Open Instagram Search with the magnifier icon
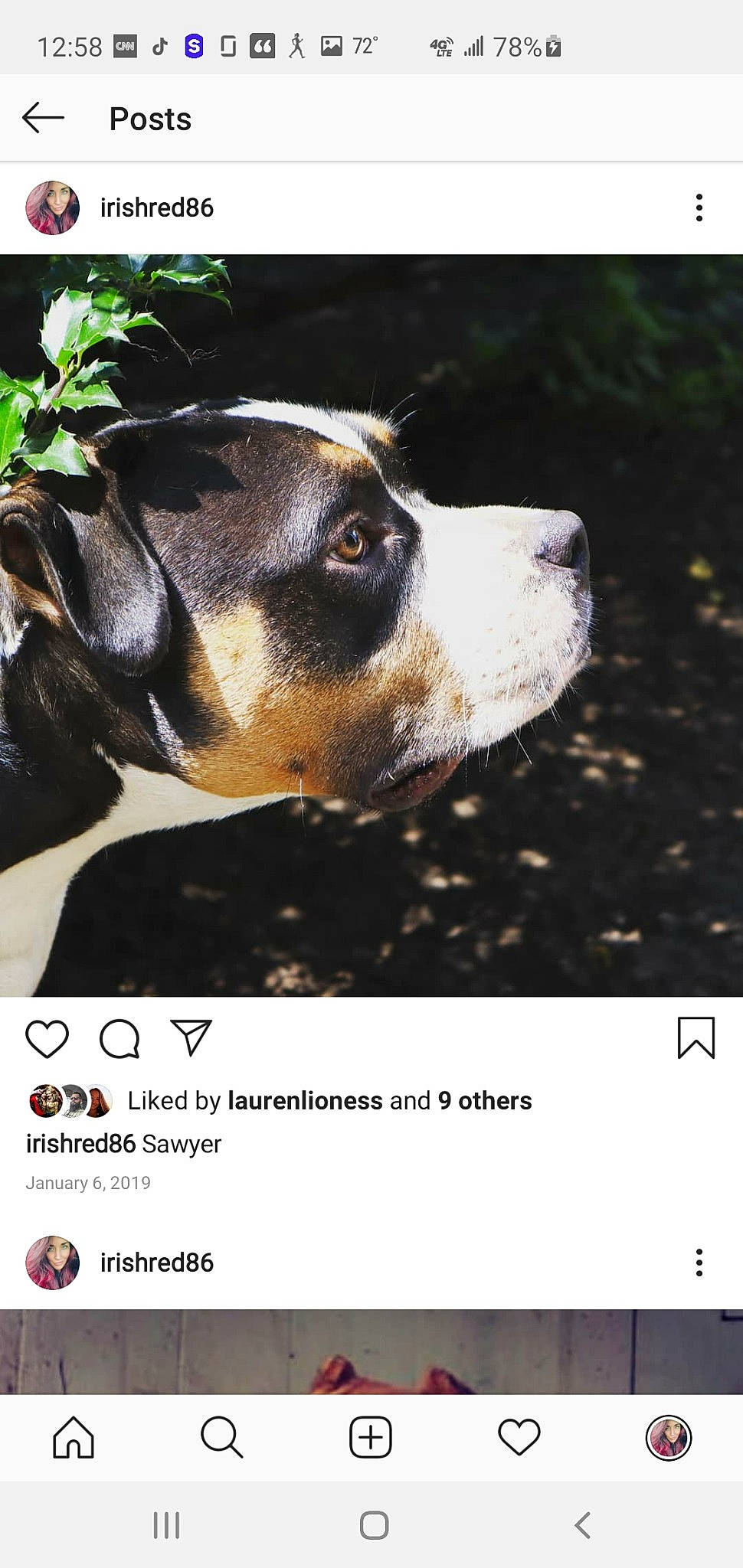Screen dimensions: 743x1568 (223, 1438)
